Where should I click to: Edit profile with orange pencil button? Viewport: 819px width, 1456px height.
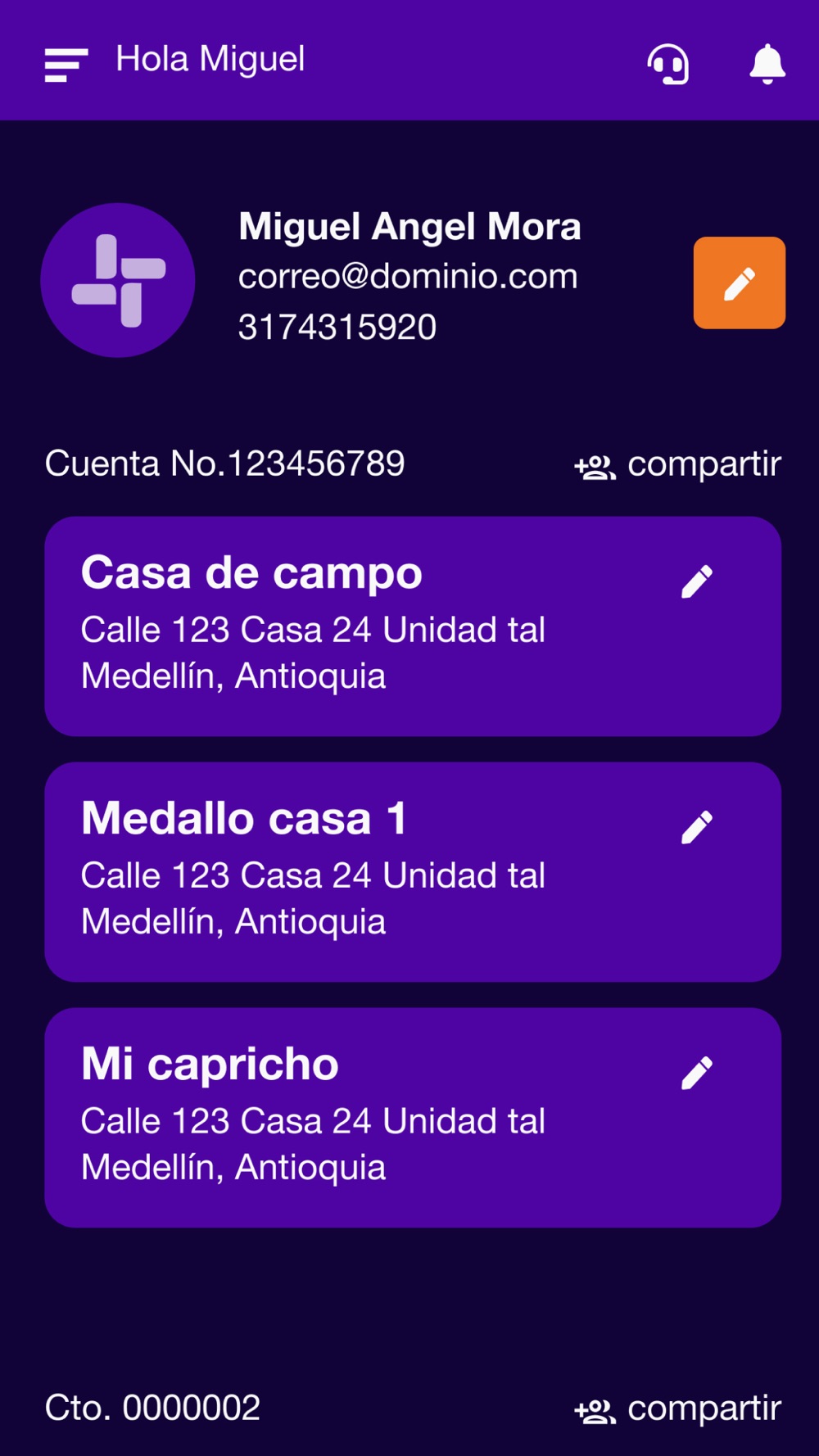tap(739, 283)
